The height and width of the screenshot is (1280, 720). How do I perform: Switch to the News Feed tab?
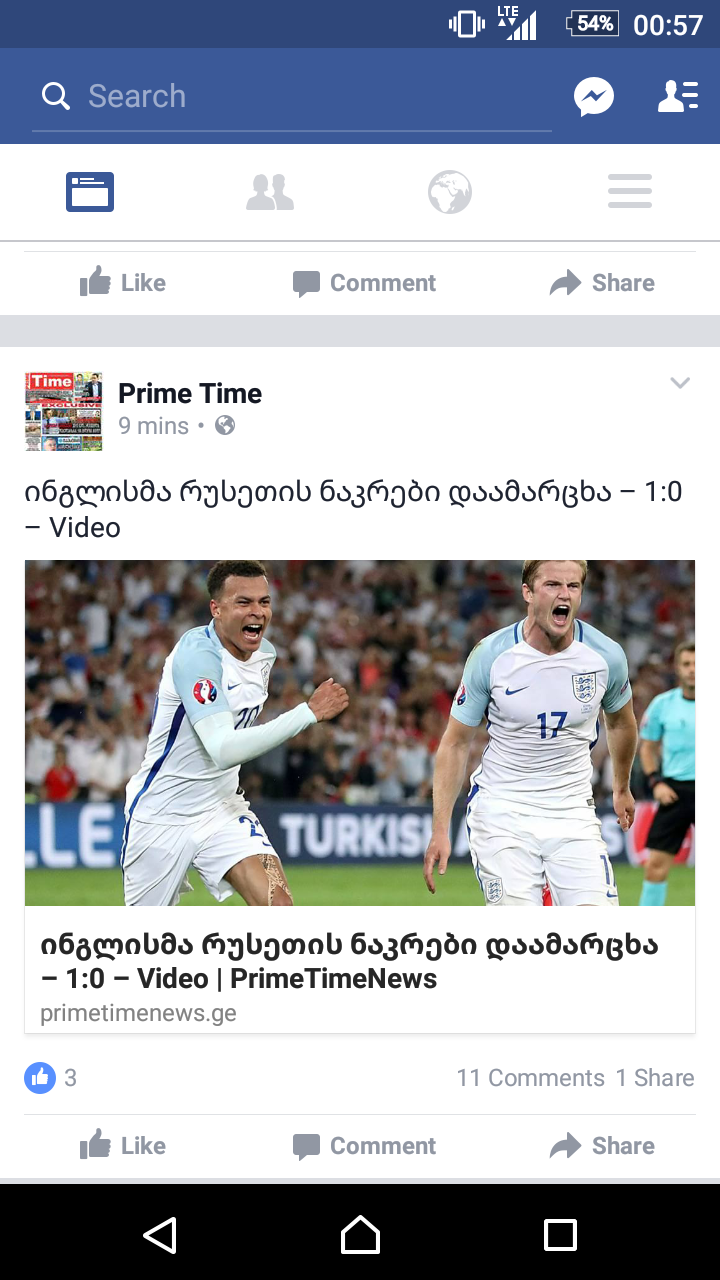(90, 192)
